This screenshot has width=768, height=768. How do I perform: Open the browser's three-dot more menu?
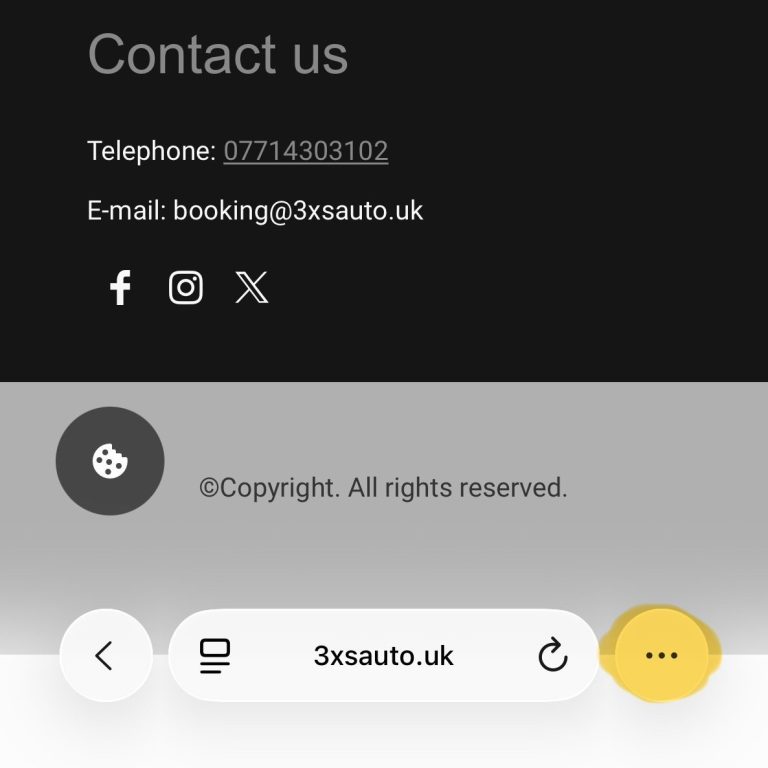661,656
